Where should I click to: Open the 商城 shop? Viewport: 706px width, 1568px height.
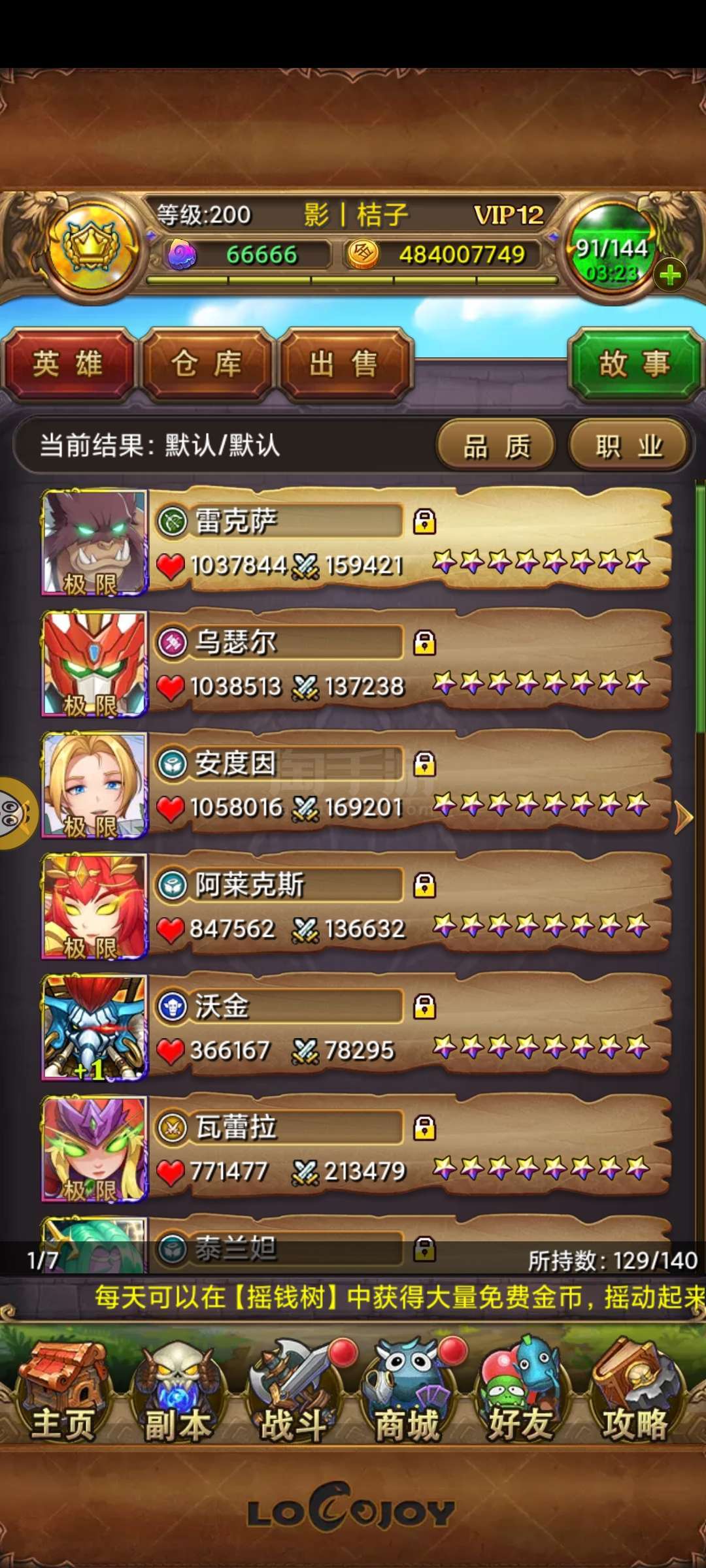click(408, 1392)
